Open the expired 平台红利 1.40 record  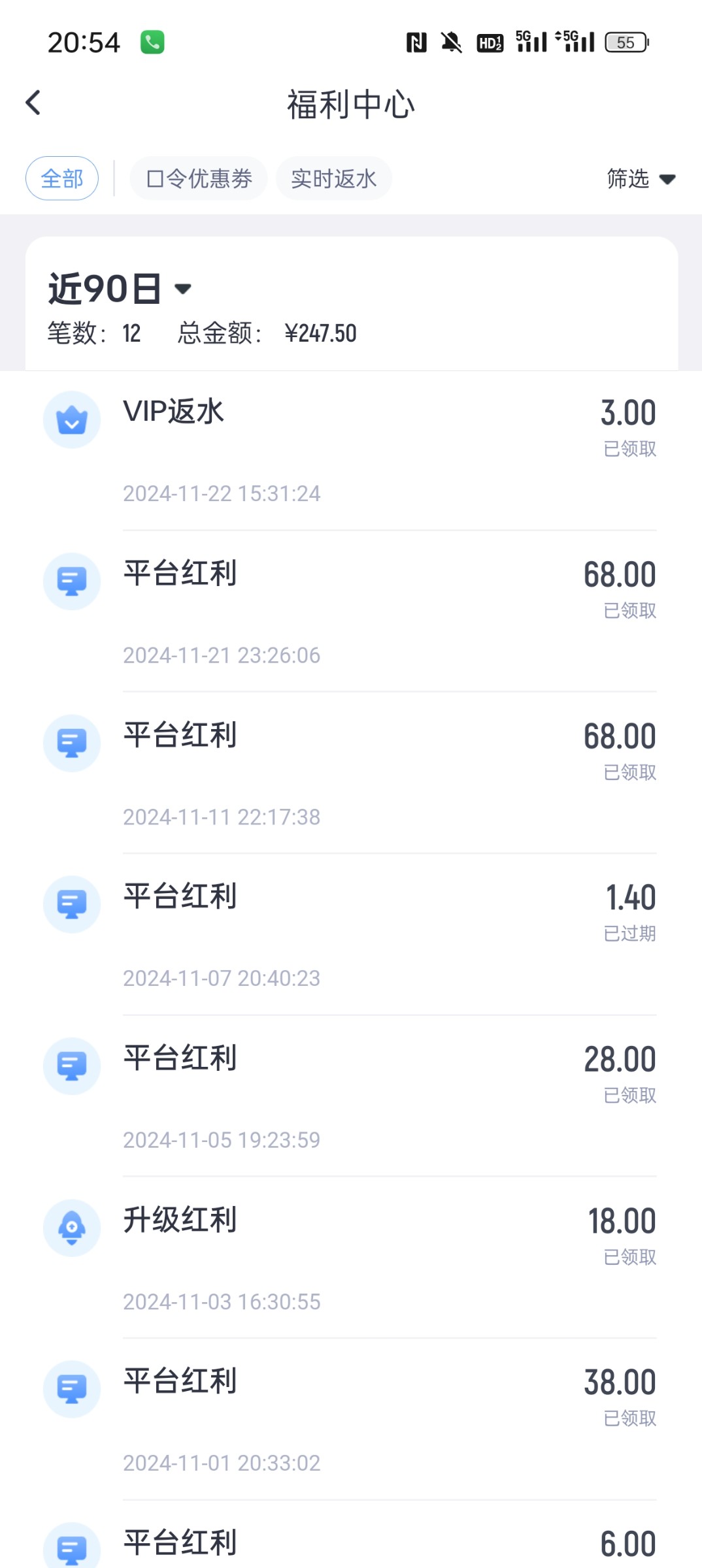(351, 934)
